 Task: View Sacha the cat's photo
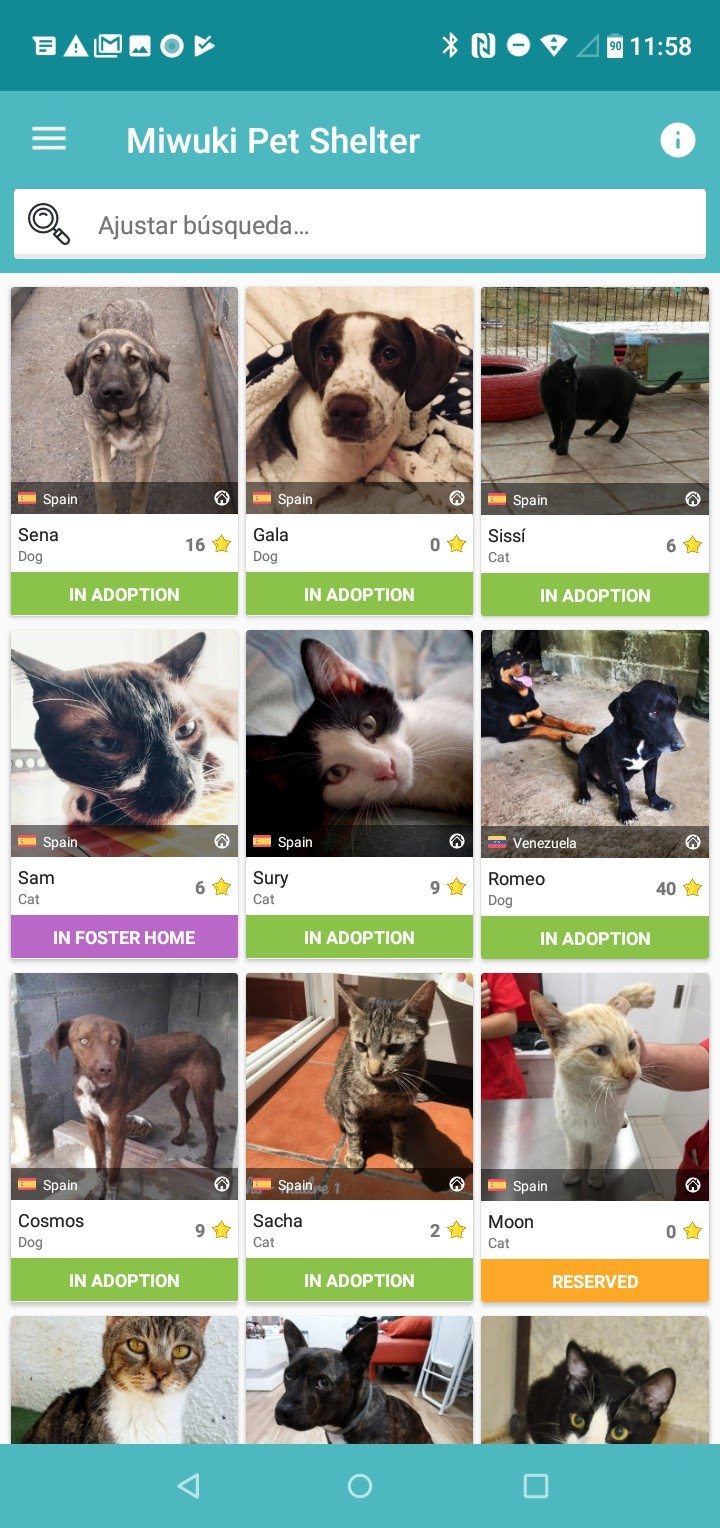[359, 1086]
